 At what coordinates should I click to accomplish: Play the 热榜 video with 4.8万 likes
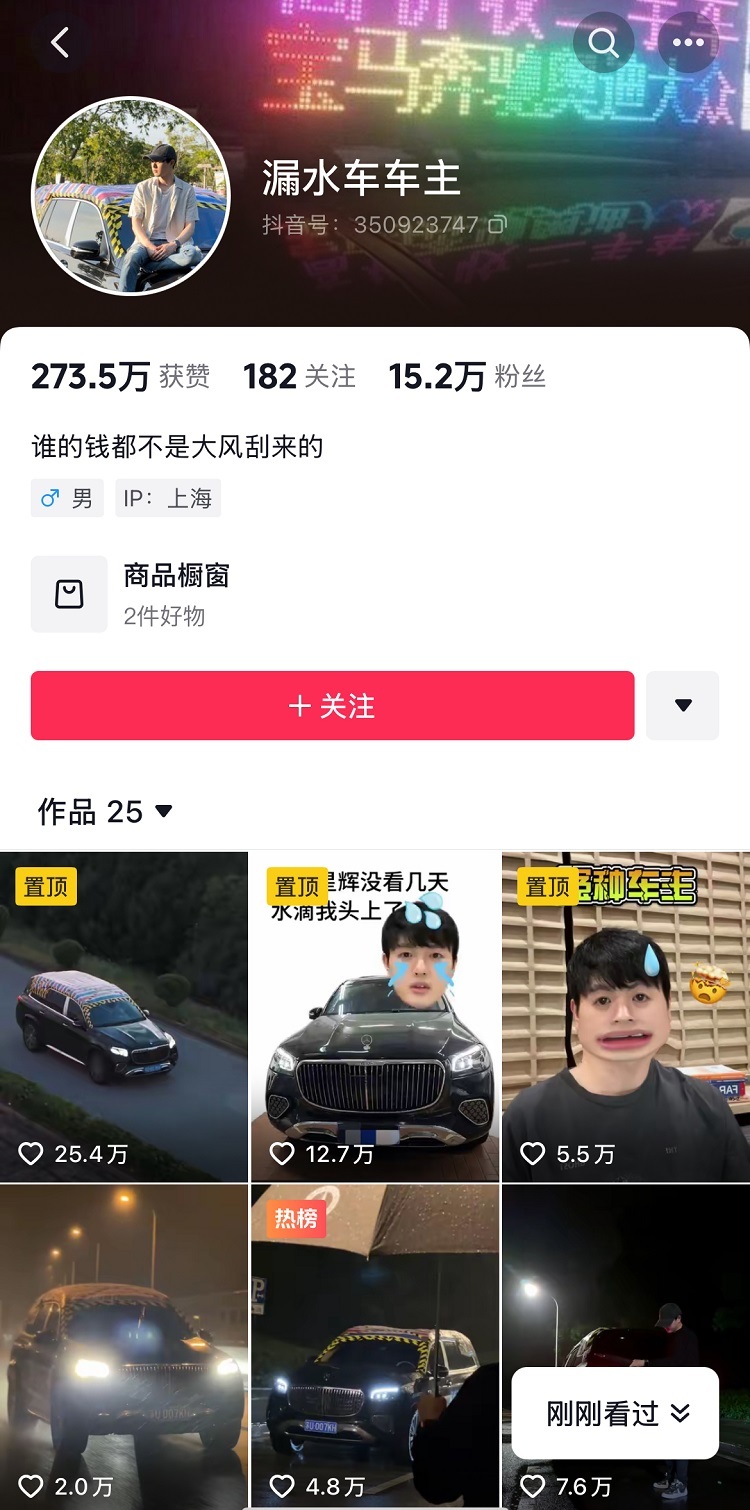click(375, 1345)
